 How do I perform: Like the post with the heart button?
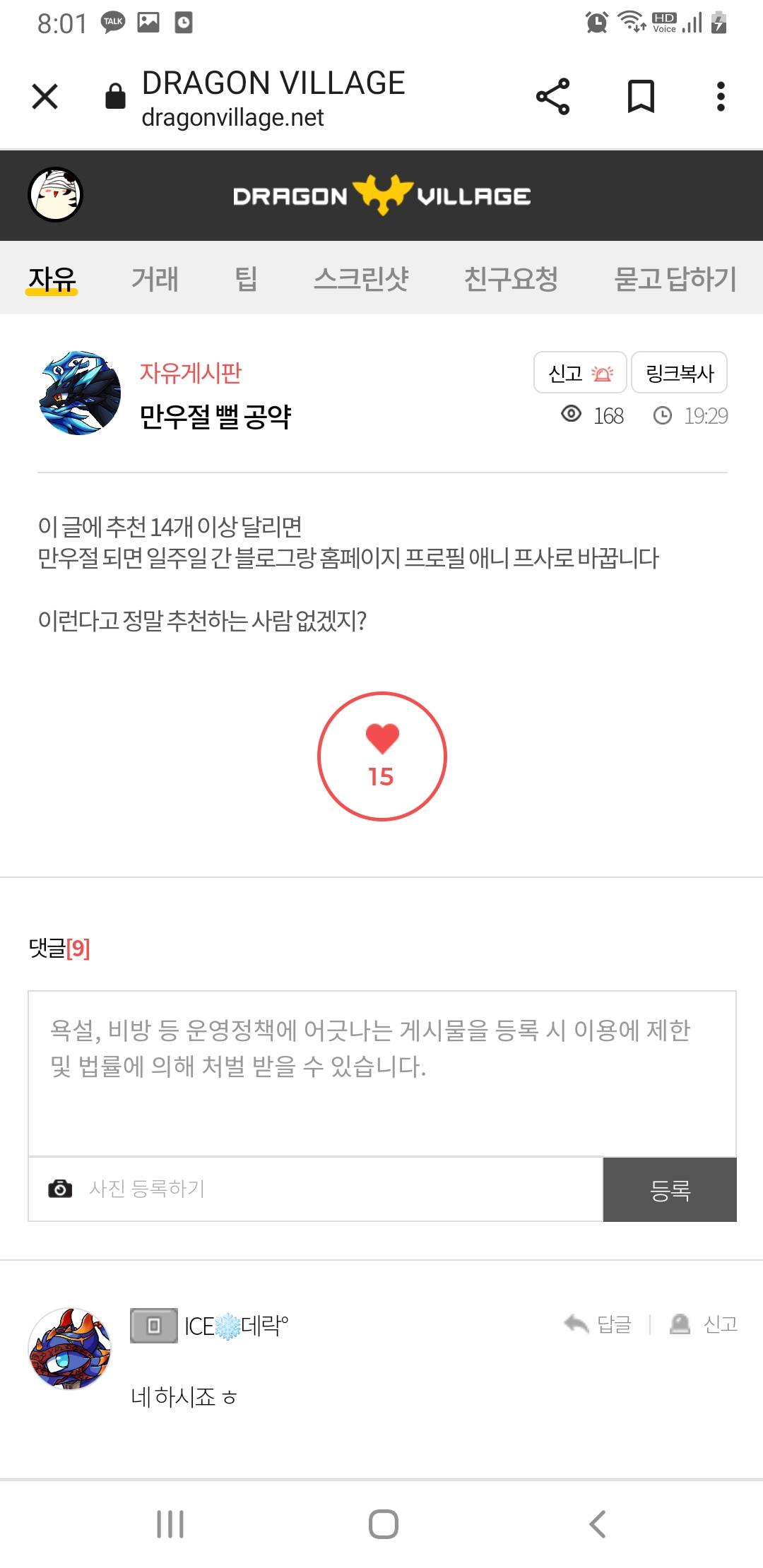coord(381,756)
